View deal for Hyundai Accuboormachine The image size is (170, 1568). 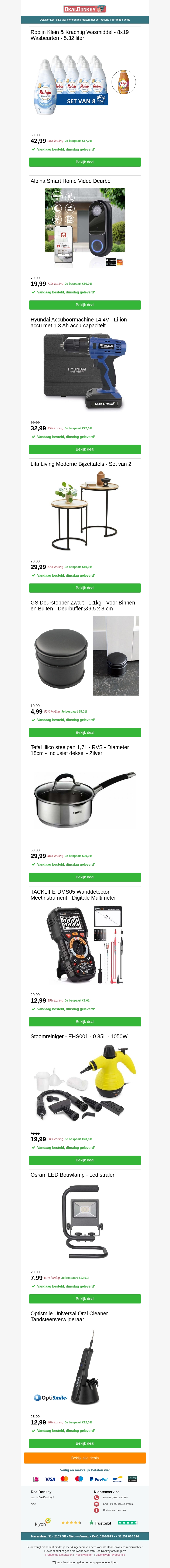(85, 449)
